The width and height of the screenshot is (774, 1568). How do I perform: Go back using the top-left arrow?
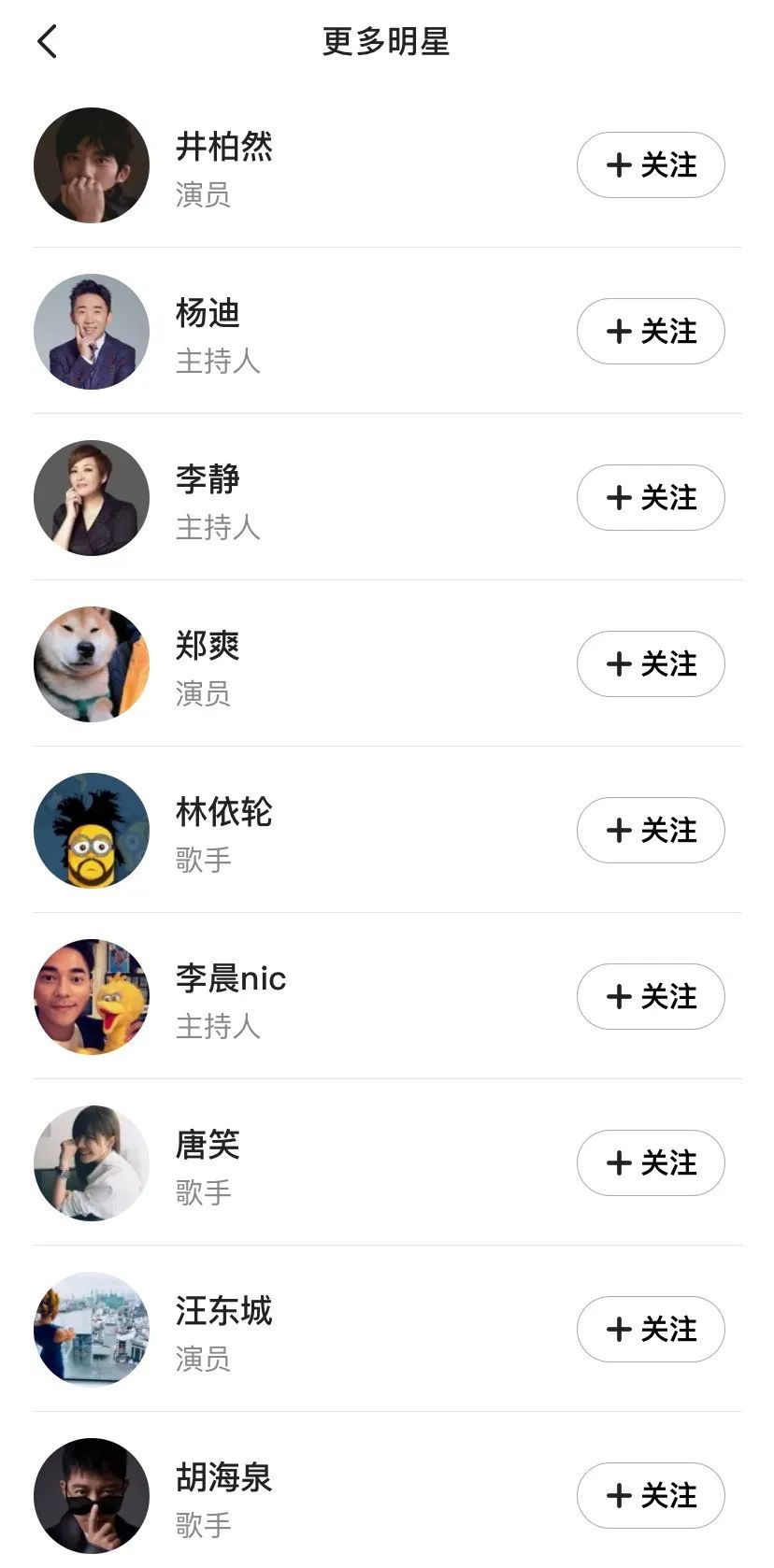coord(48,42)
